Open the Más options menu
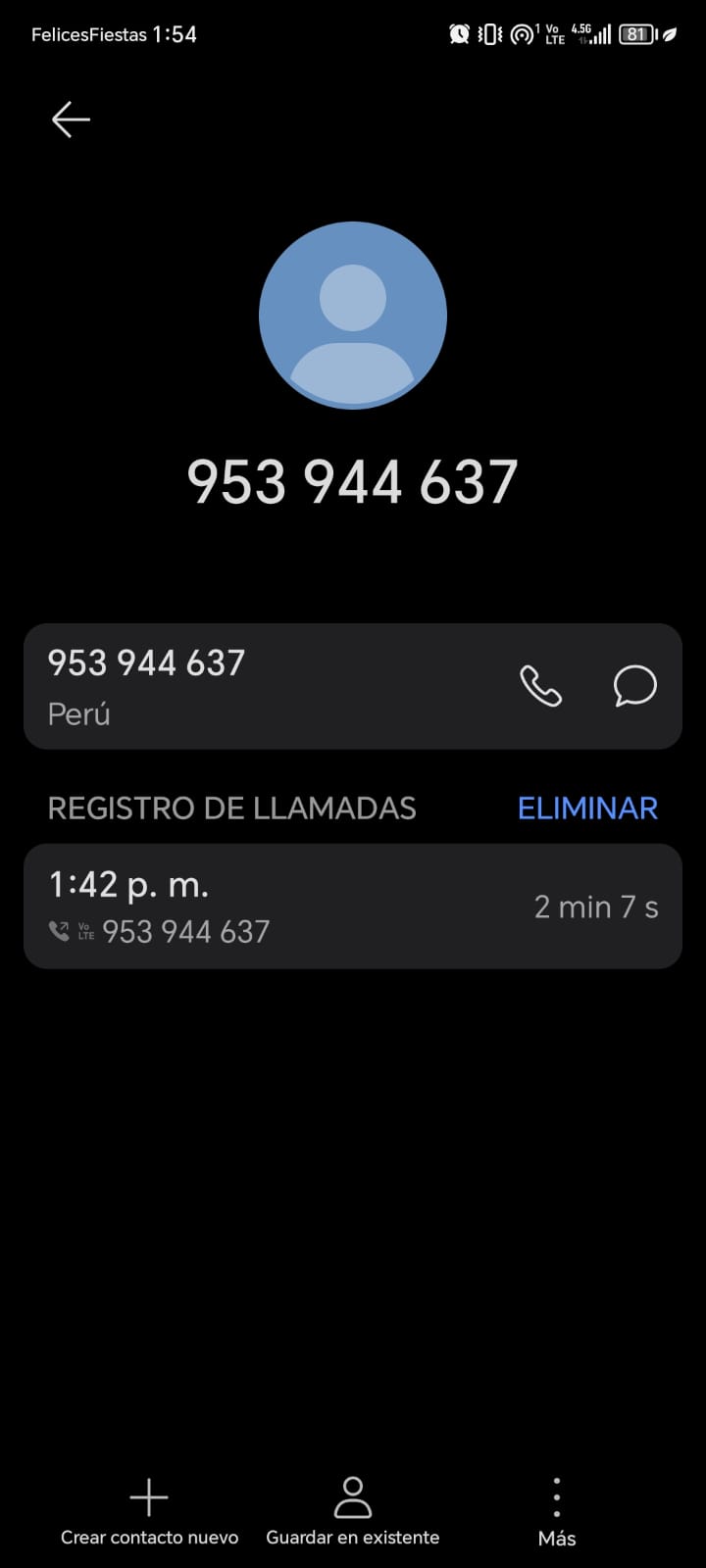The width and height of the screenshot is (706, 1568). (556, 1511)
